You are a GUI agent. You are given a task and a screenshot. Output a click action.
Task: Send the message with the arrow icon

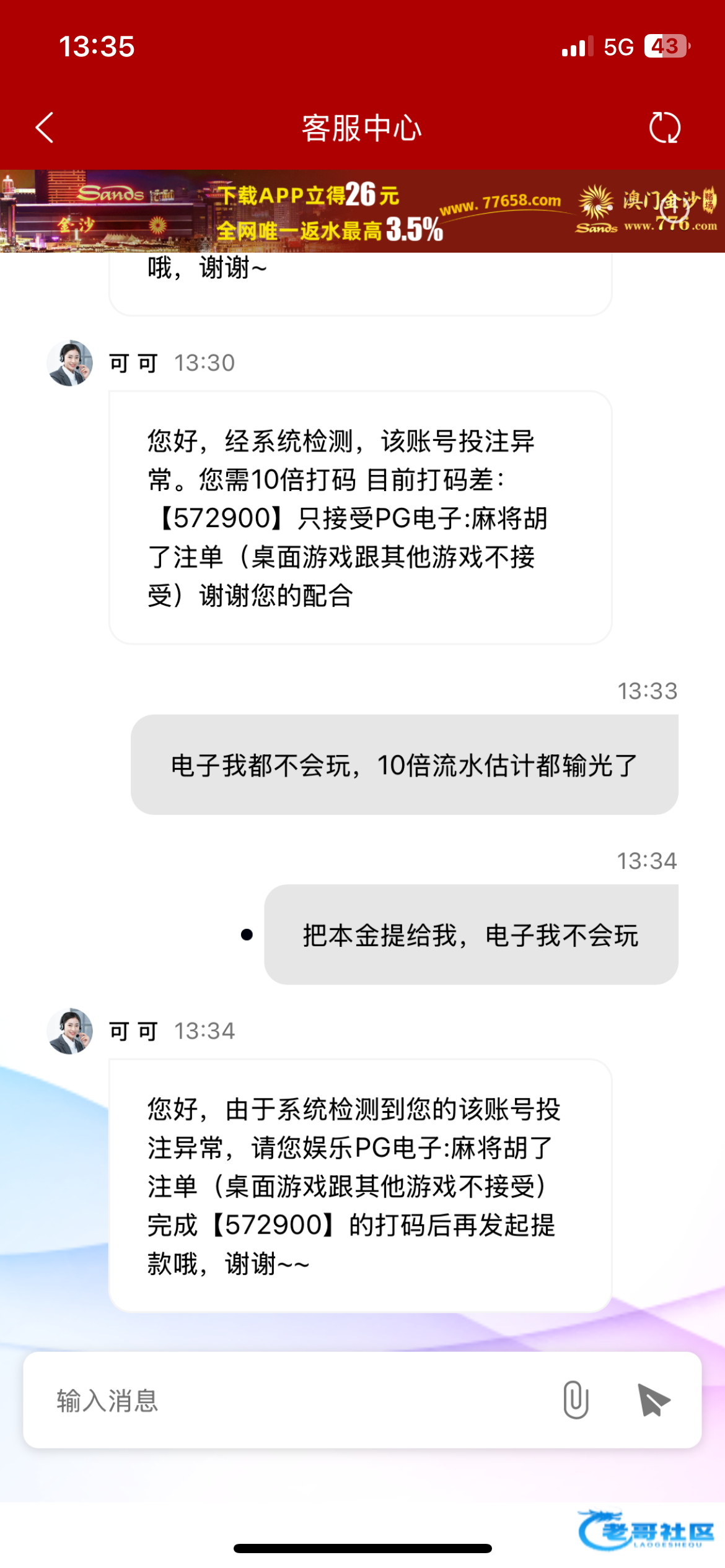pos(654,1400)
